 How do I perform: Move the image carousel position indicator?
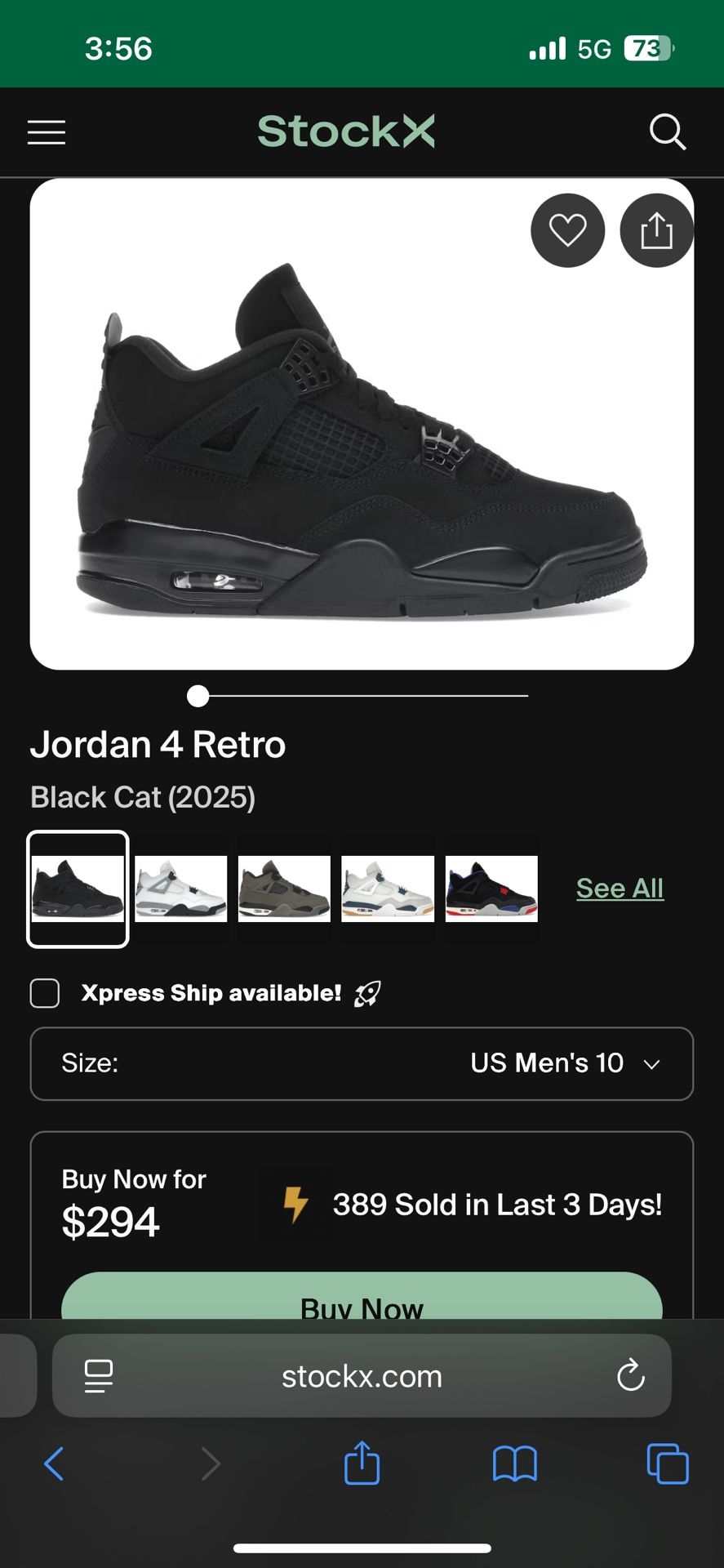(196, 696)
